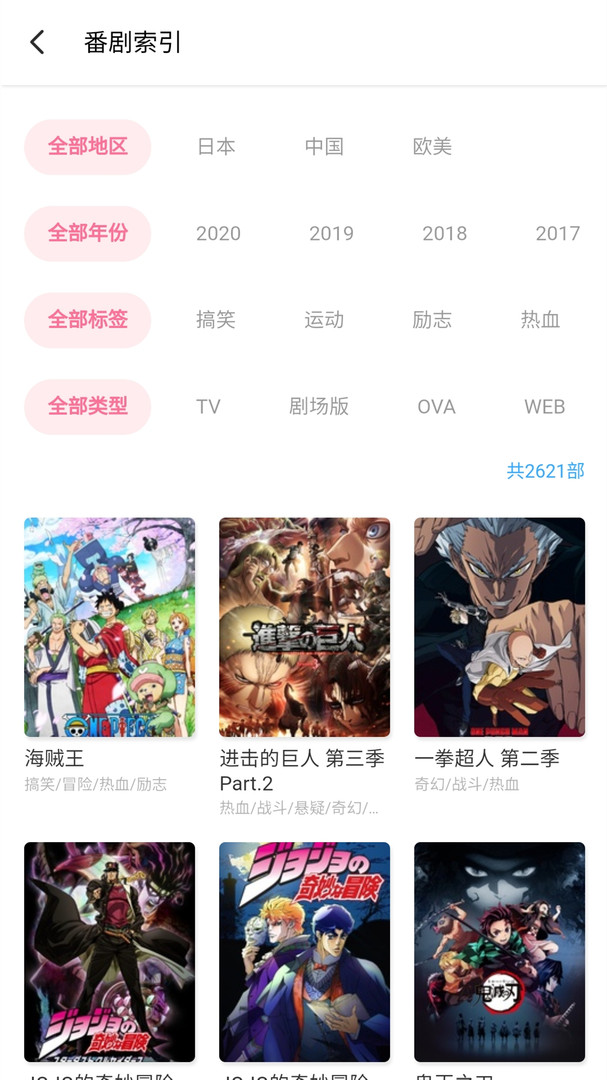Filter by OVA type
This screenshot has width=607, height=1080.
[436, 407]
